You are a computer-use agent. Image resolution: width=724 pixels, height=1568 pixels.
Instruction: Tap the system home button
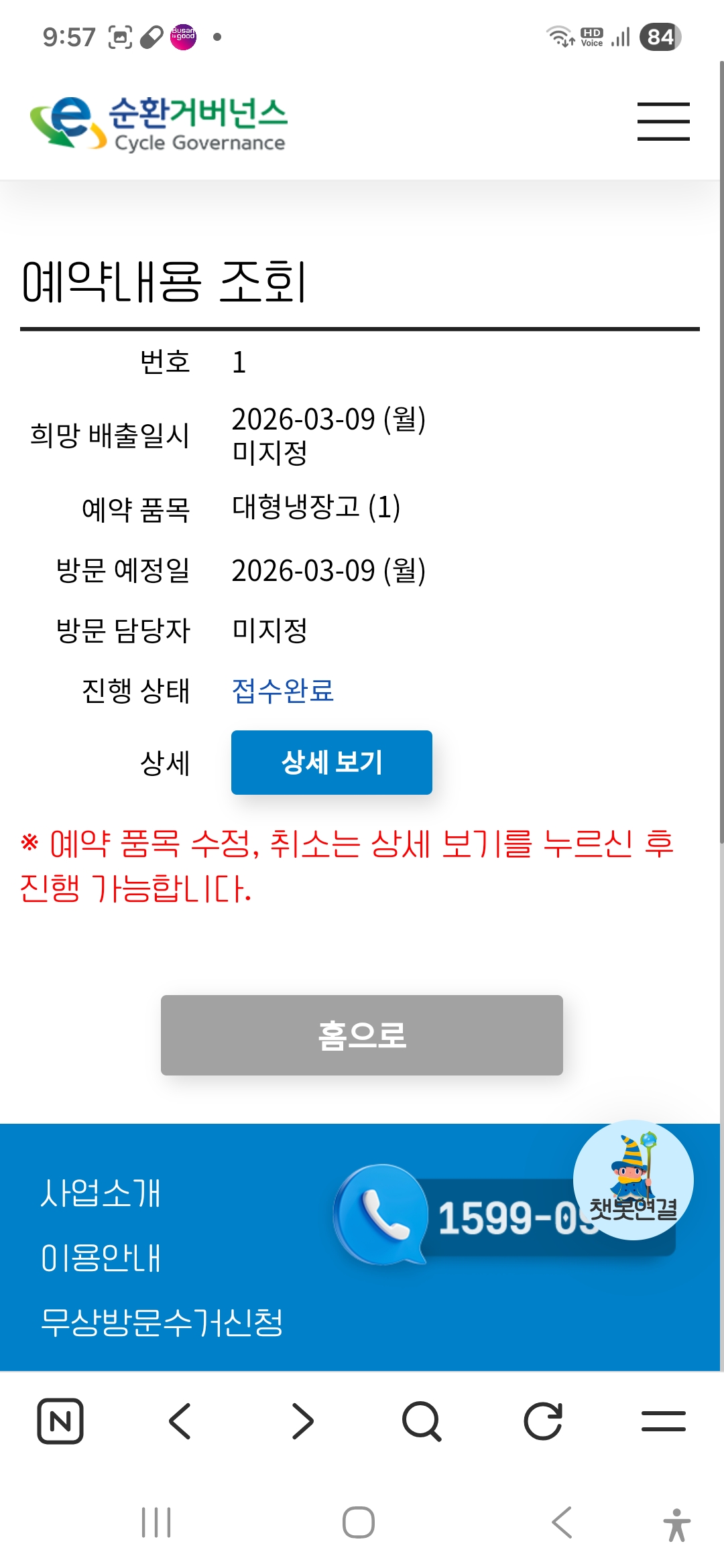tap(359, 1522)
